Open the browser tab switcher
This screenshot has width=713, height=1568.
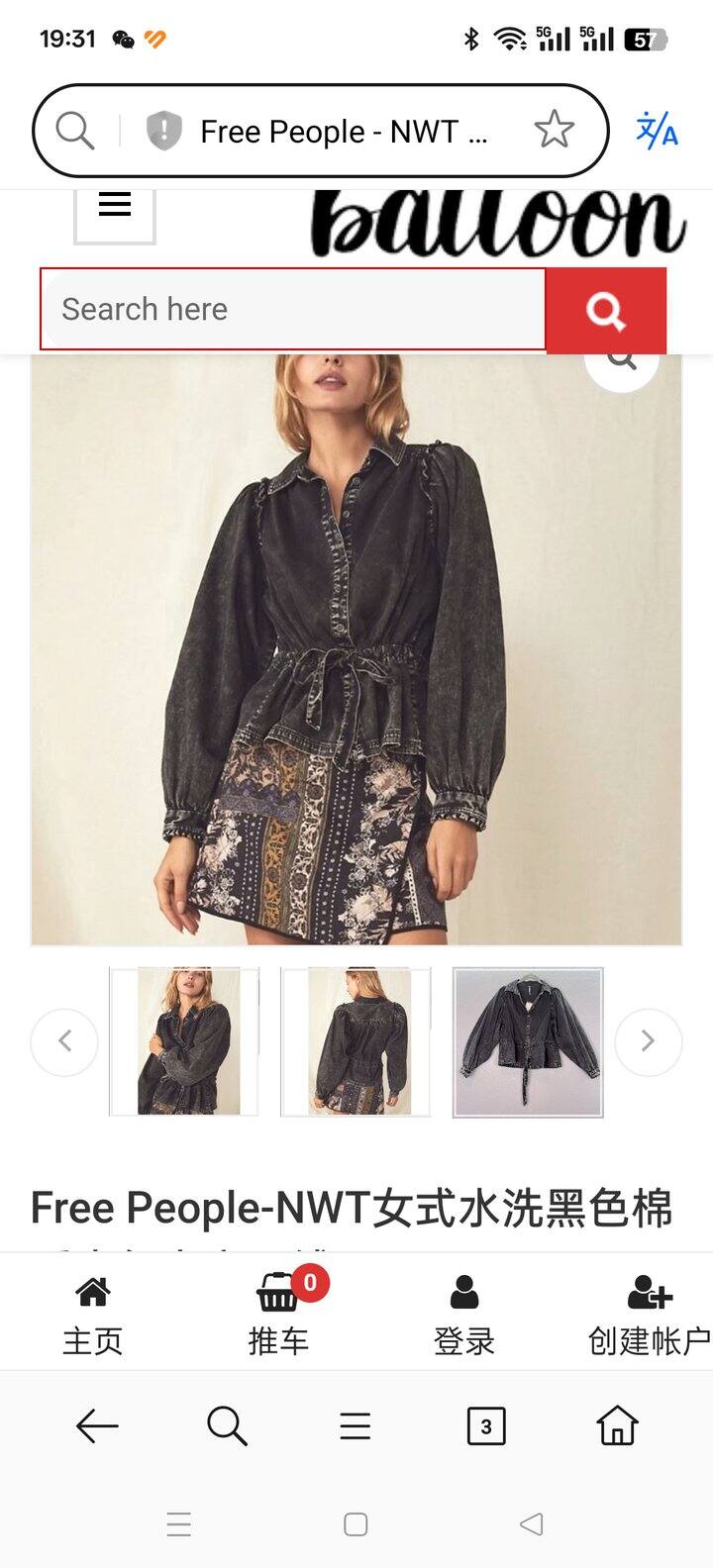(x=485, y=1426)
